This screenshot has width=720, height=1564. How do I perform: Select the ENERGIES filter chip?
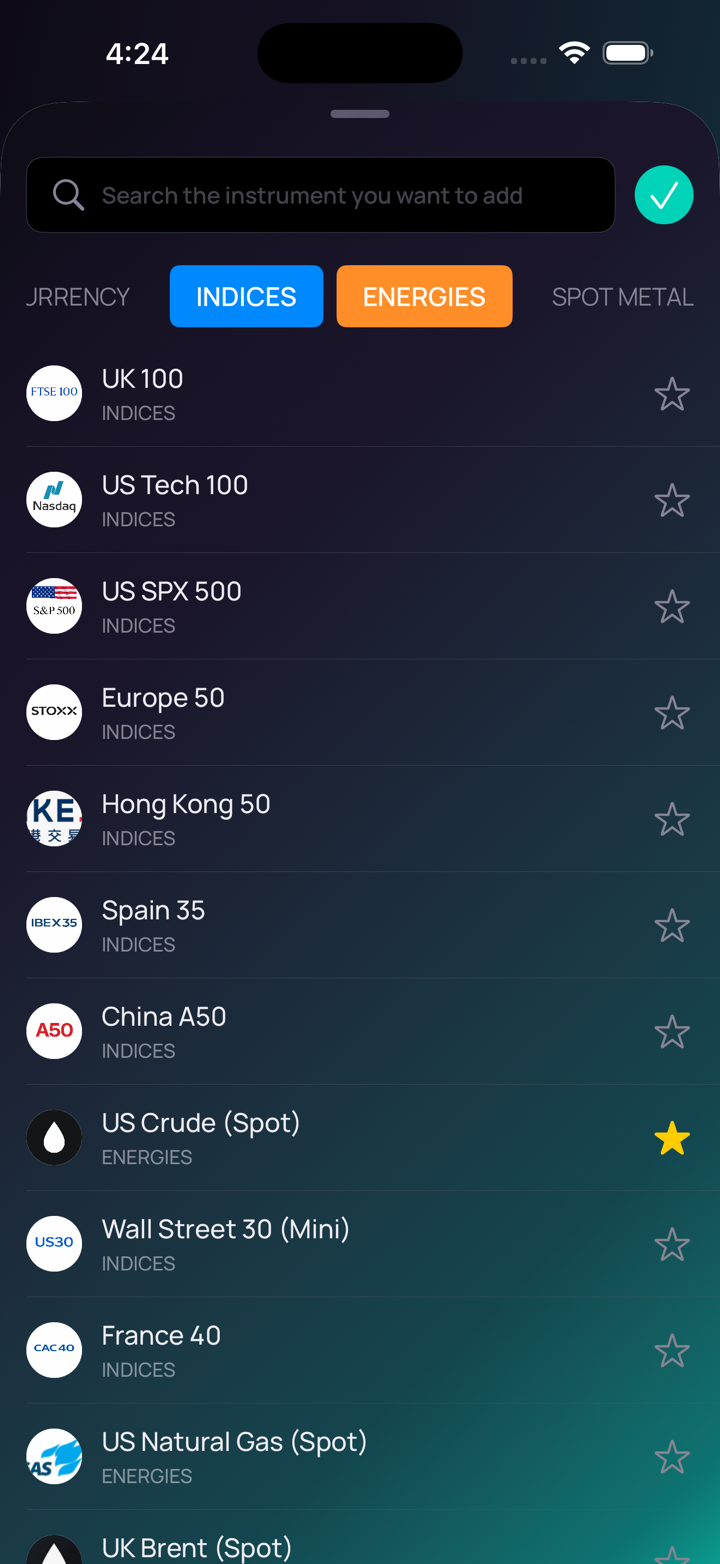(x=424, y=296)
